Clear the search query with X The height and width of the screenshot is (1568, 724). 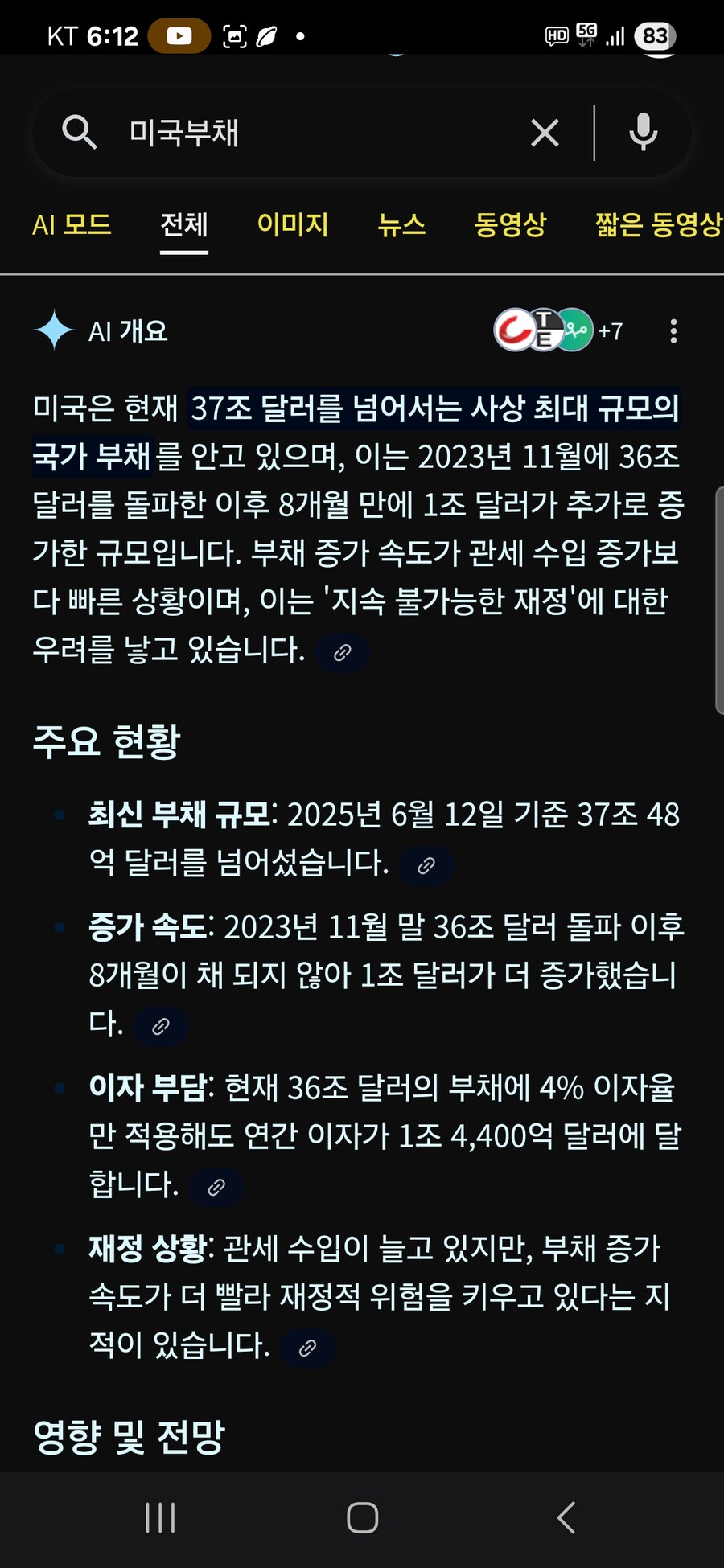click(x=545, y=133)
